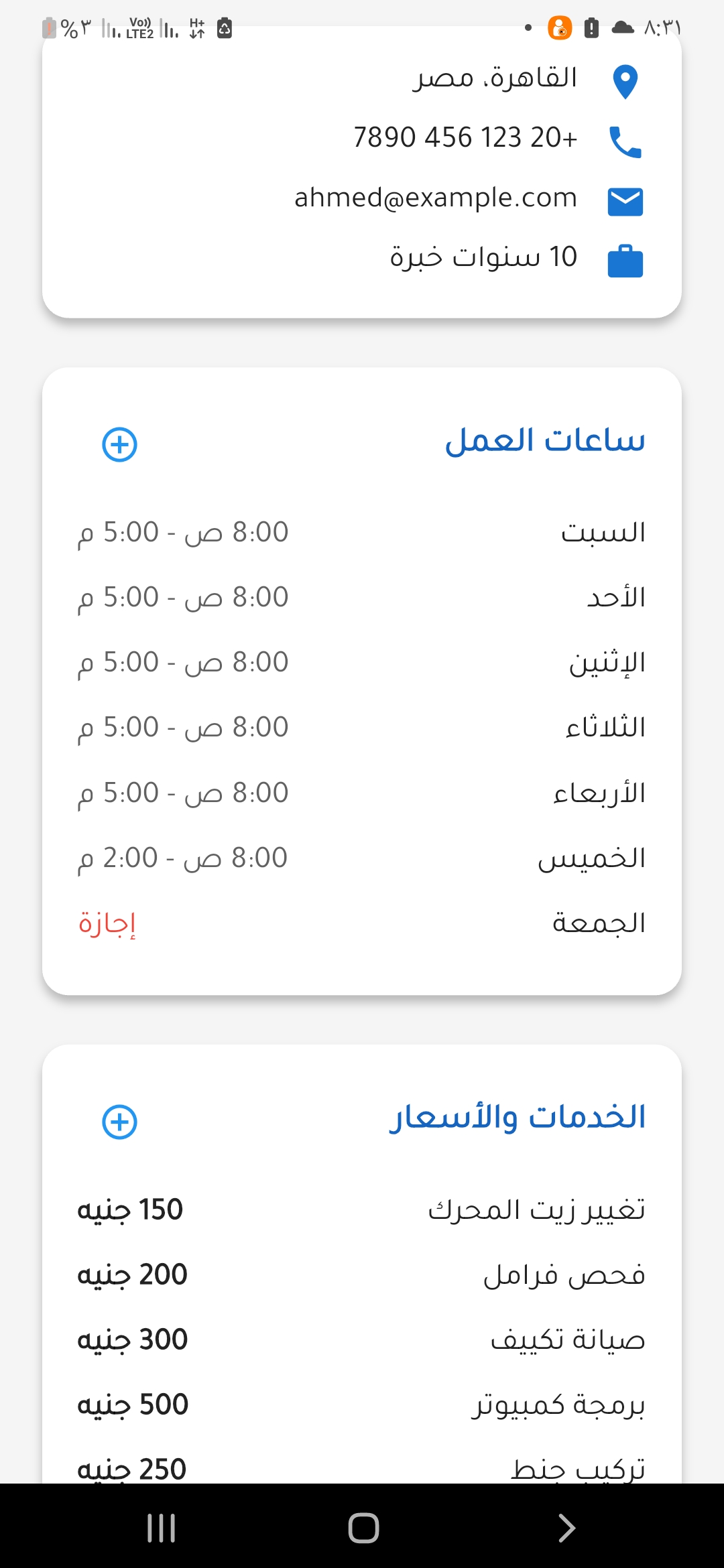724x1568 pixels.
Task: Add a new service and price entry
Action: click(119, 1122)
